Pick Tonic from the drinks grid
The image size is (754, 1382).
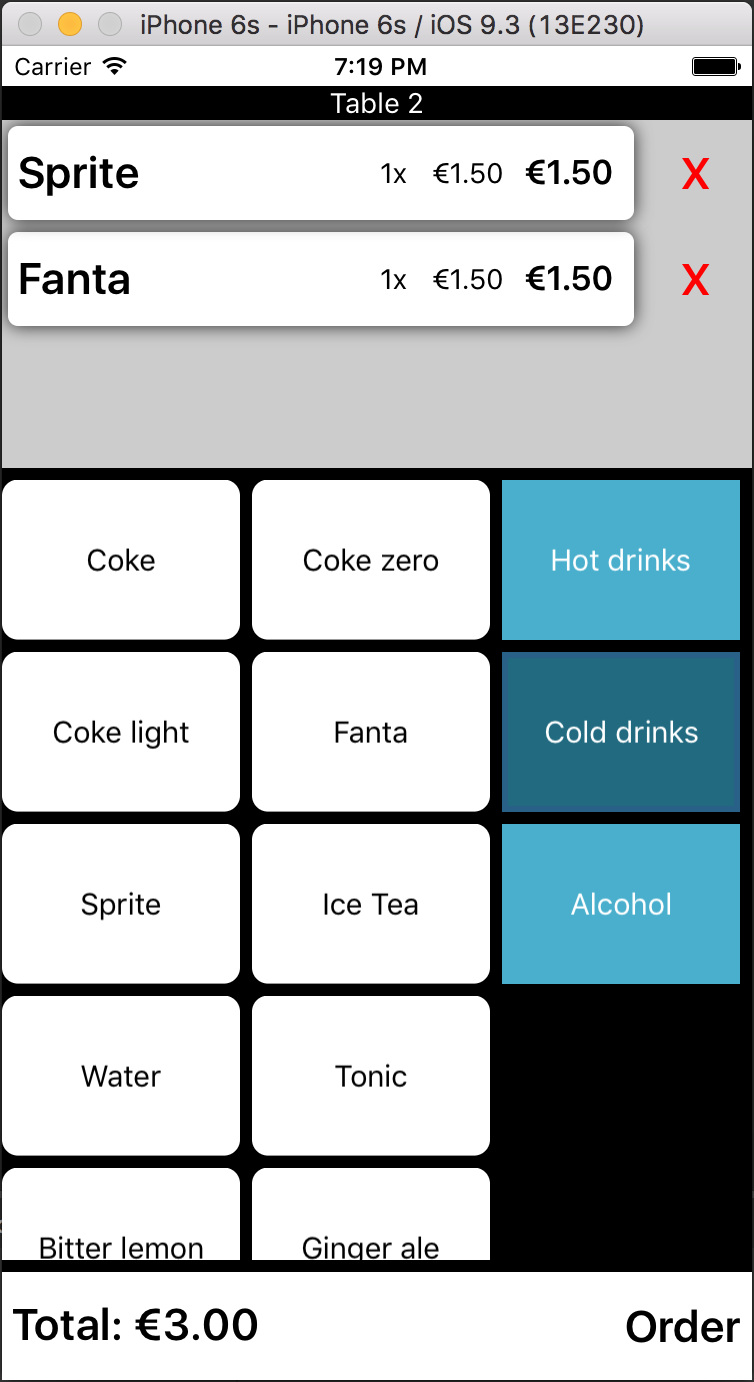(x=371, y=1076)
